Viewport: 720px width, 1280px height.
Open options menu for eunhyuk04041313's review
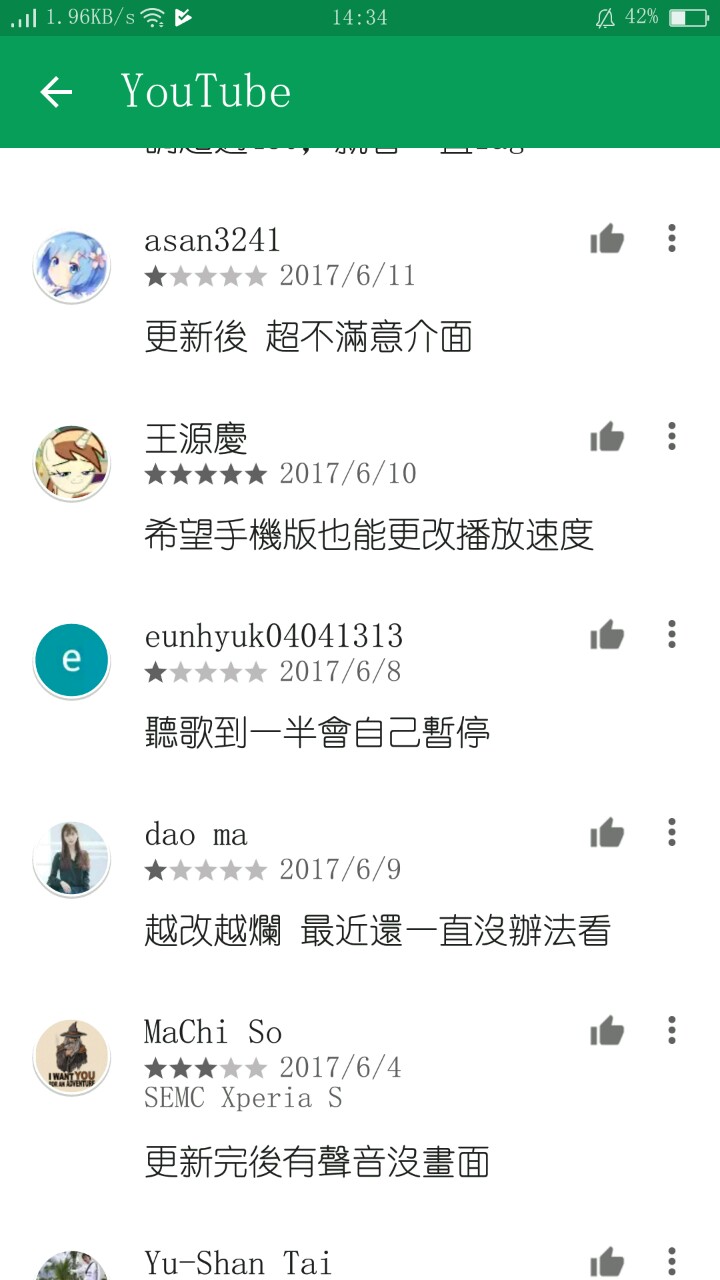coord(672,634)
